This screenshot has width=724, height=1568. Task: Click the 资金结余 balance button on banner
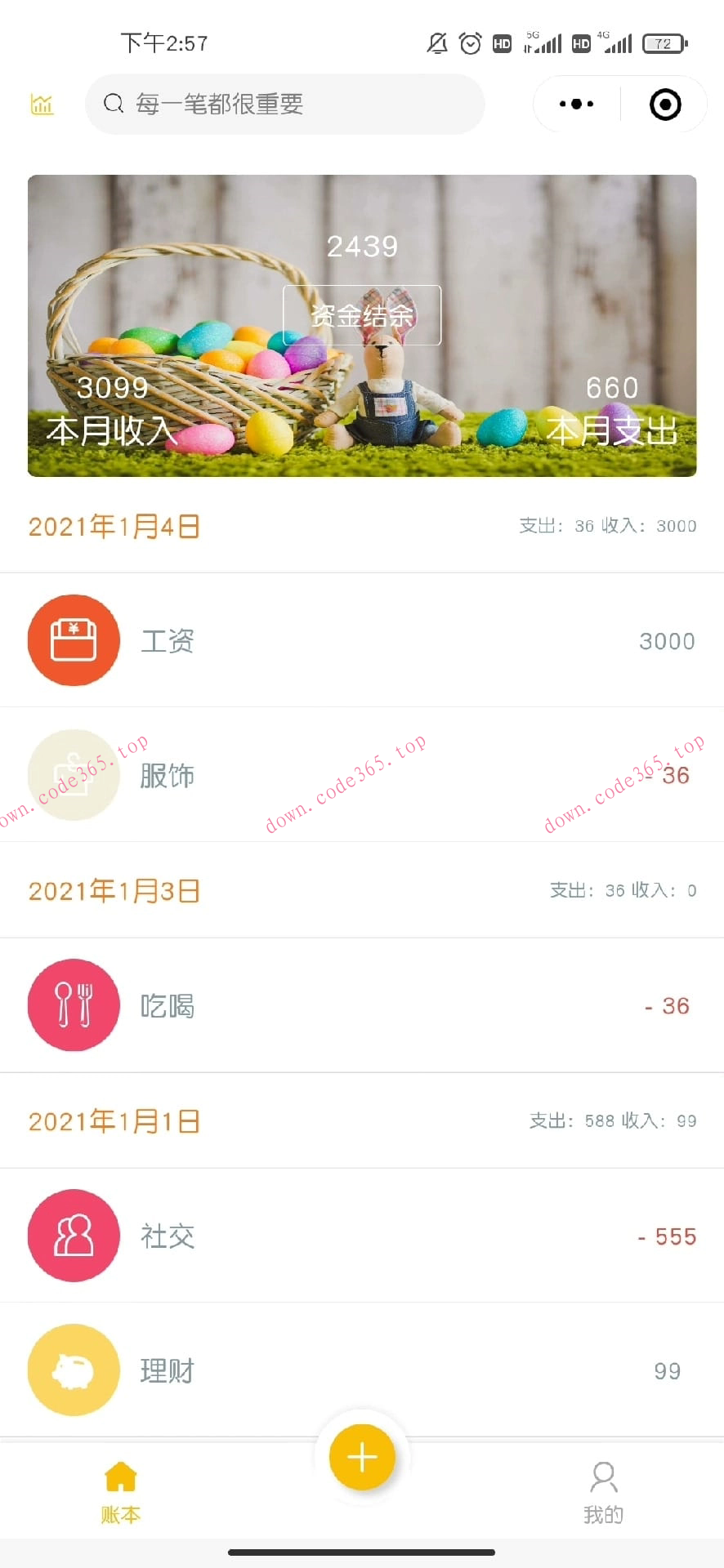click(x=362, y=316)
